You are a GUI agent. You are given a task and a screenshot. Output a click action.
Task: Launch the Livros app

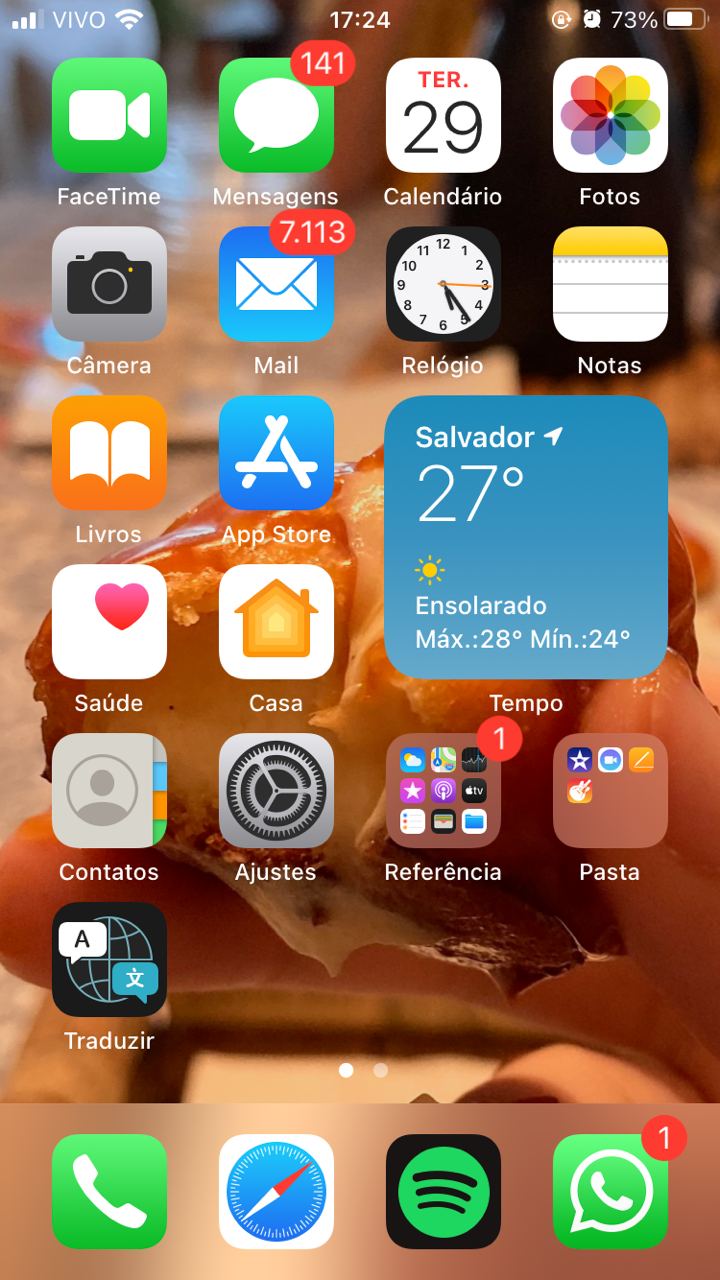109,453
